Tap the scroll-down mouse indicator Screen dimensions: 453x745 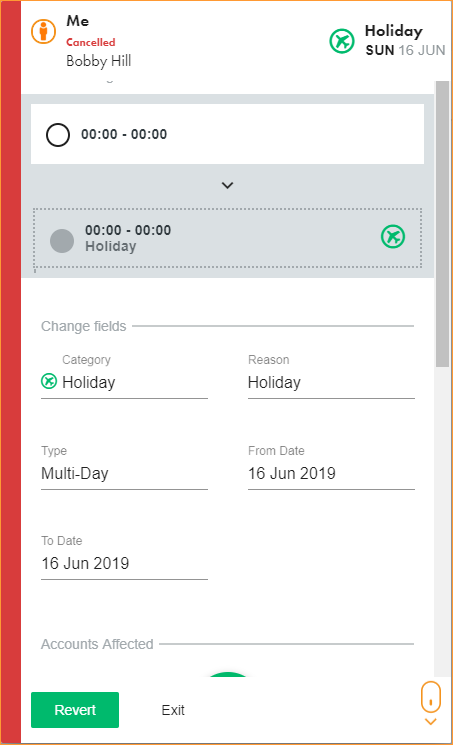[x=431, y=703]
